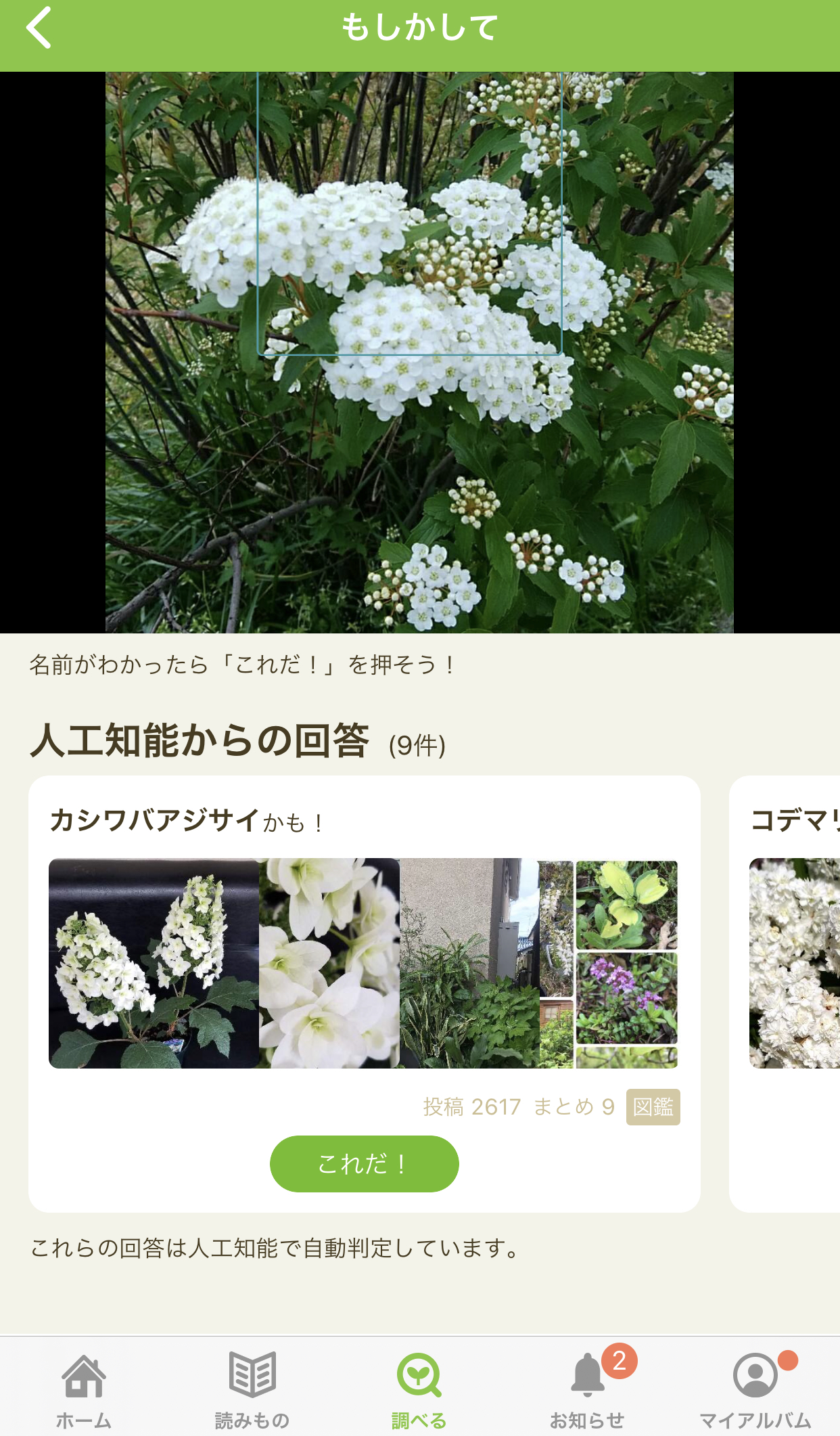
Task: Open the お知らせ notifications tab
Action: (587, 1390)
